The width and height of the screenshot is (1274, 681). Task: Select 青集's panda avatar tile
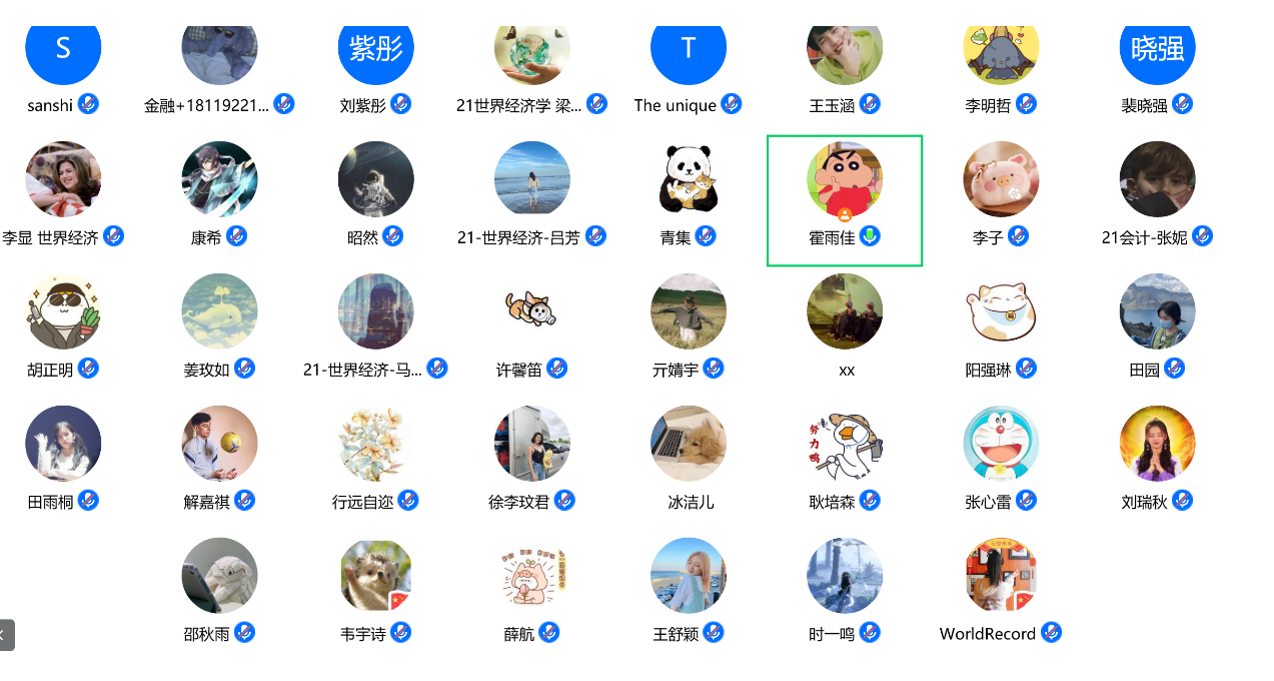[x=688, y=180]
